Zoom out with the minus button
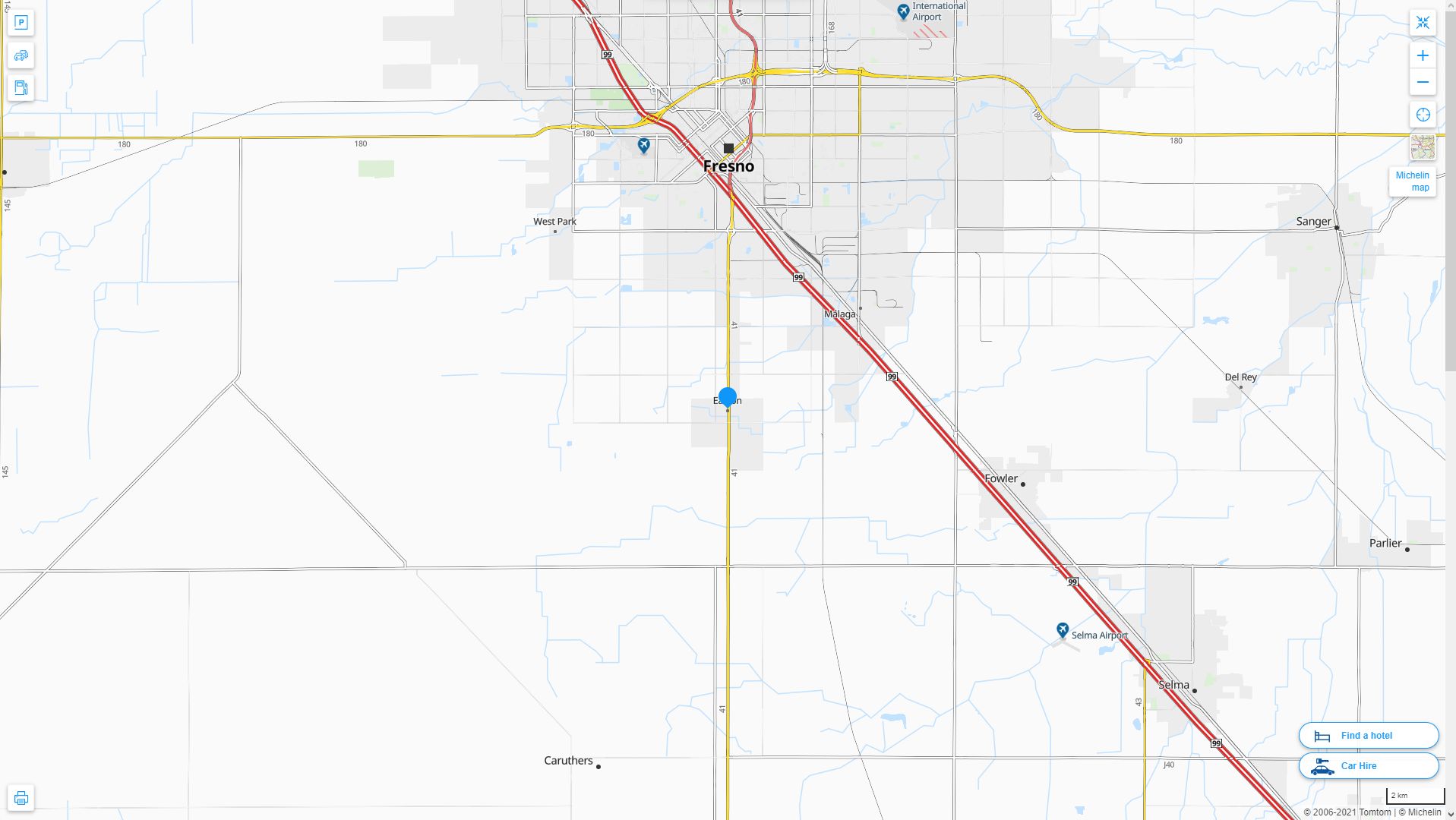The width and height of the screenshot is (1456, 820). coord(1423,82)
